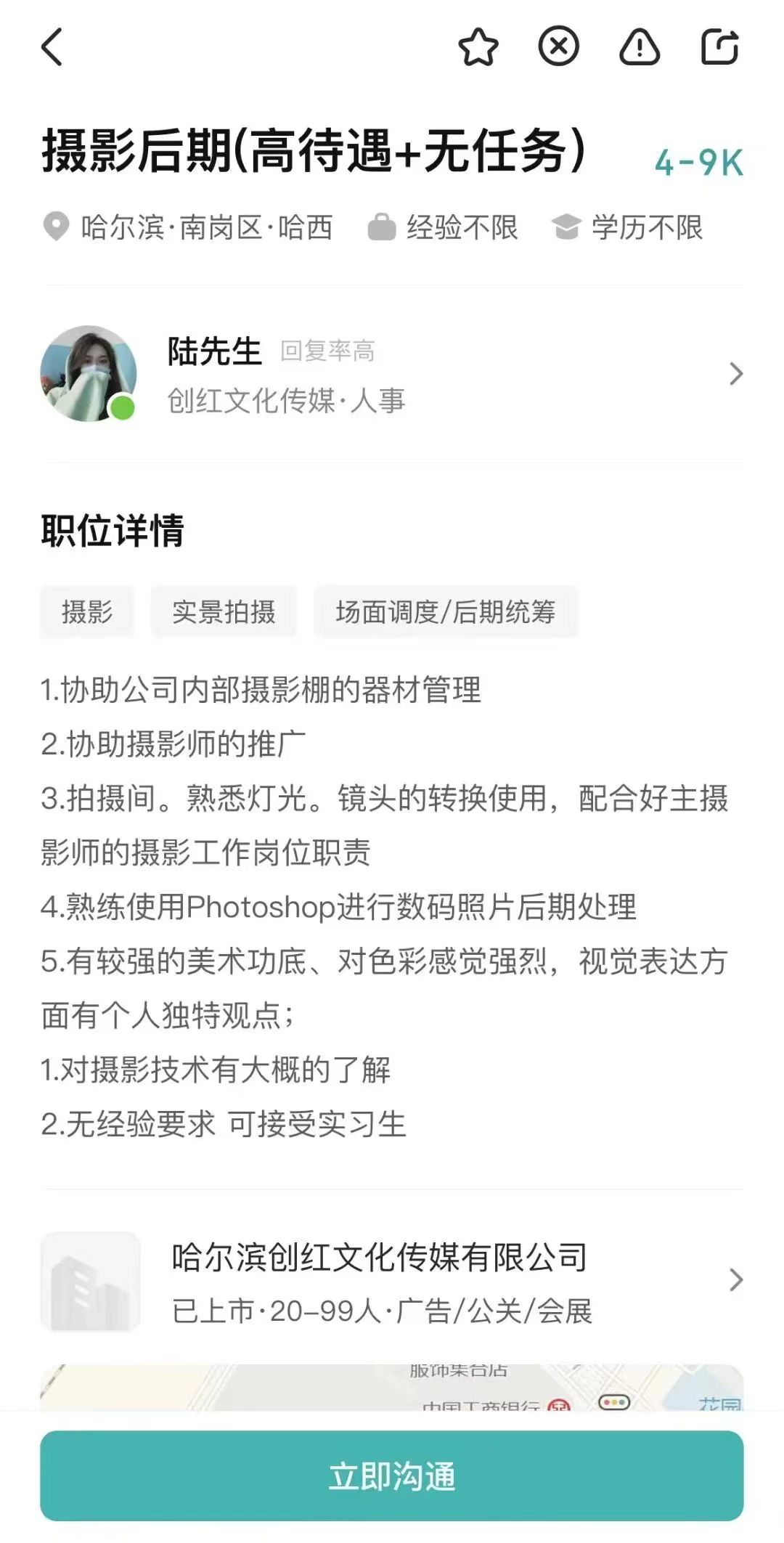The image size is (784, 1543).
Task: Share this job posting
Action: pos(719,47)
